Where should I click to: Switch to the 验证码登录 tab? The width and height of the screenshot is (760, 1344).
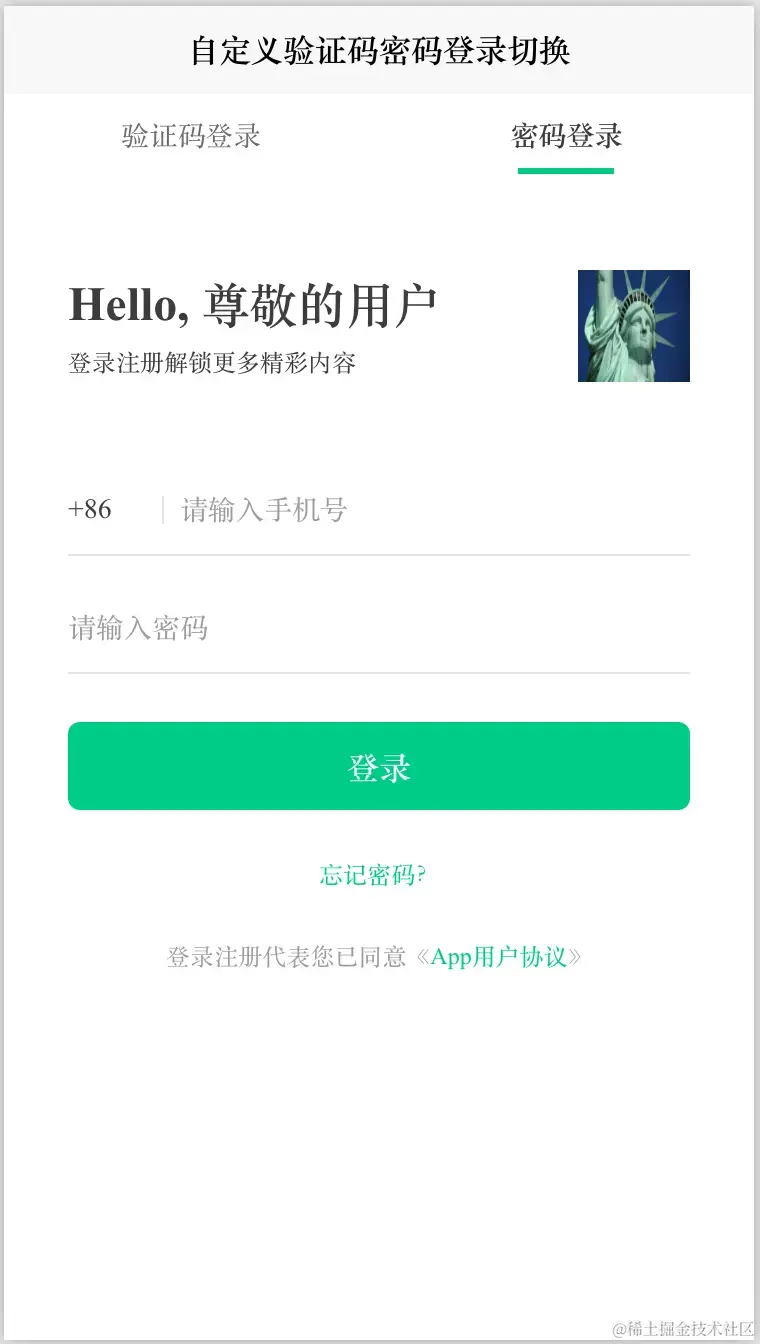(191, 136)
